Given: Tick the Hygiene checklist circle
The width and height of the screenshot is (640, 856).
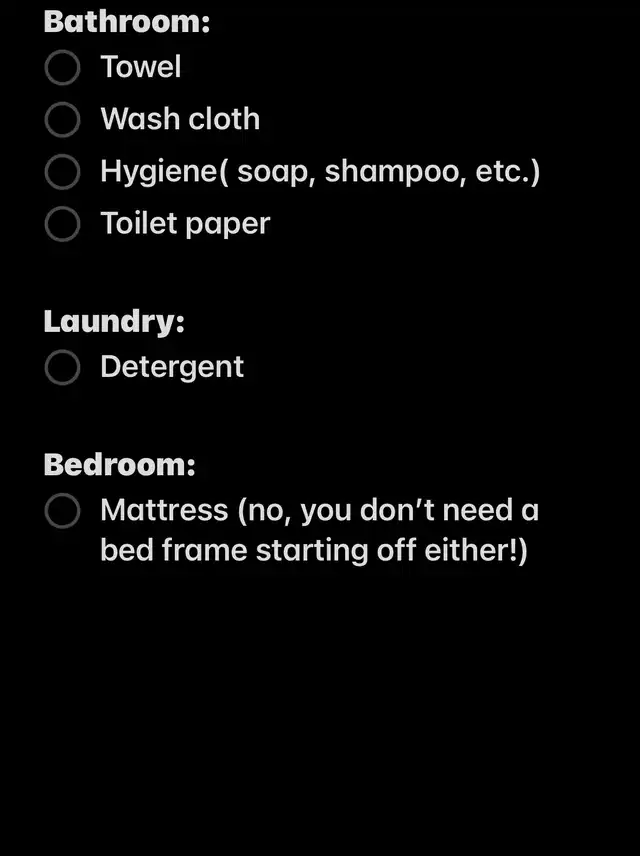Looking at the screenshot, I should coord(62,172).
